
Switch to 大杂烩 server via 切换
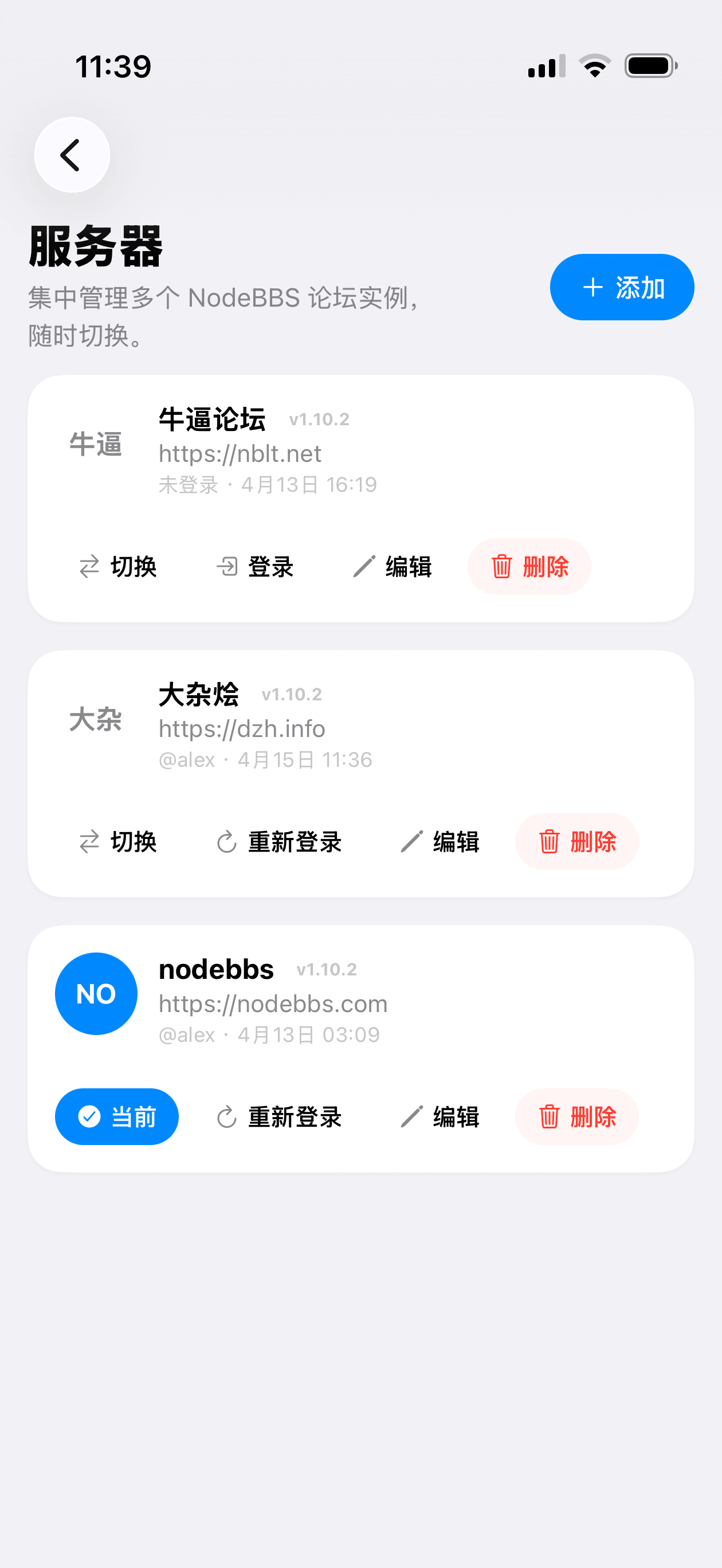(x=119, y=842)
